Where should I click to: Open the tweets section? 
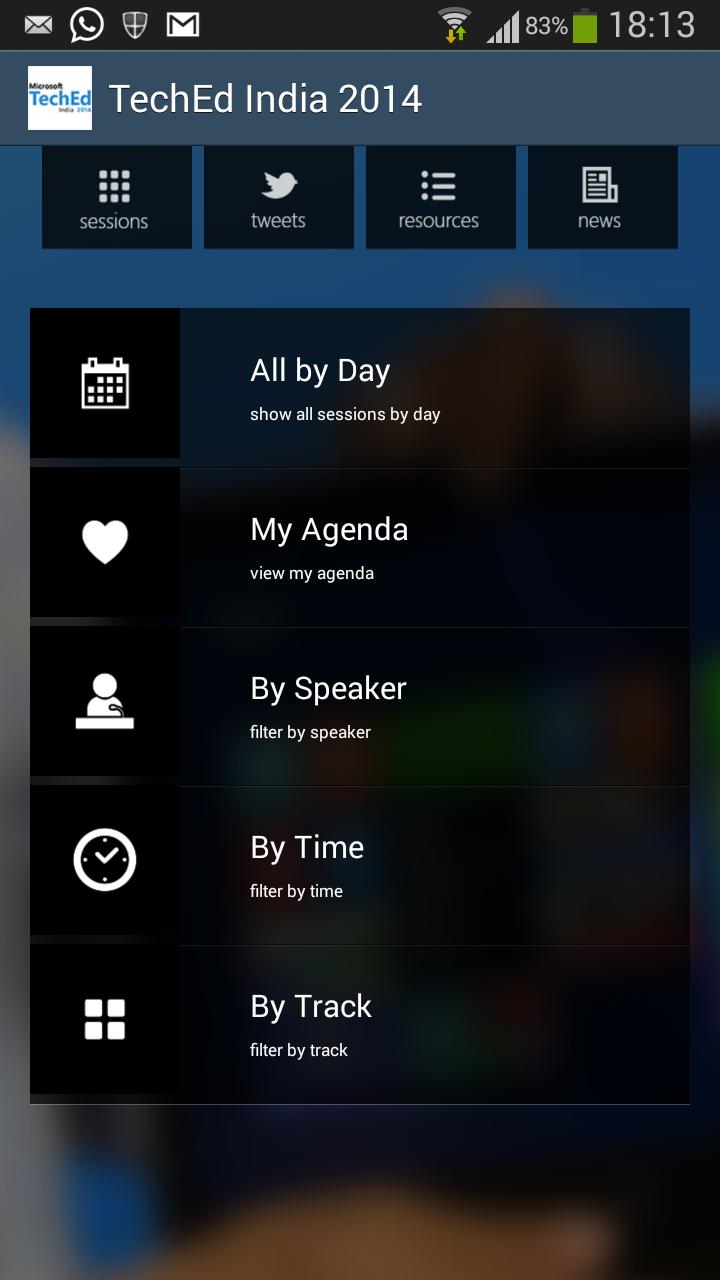coord(278,198)
